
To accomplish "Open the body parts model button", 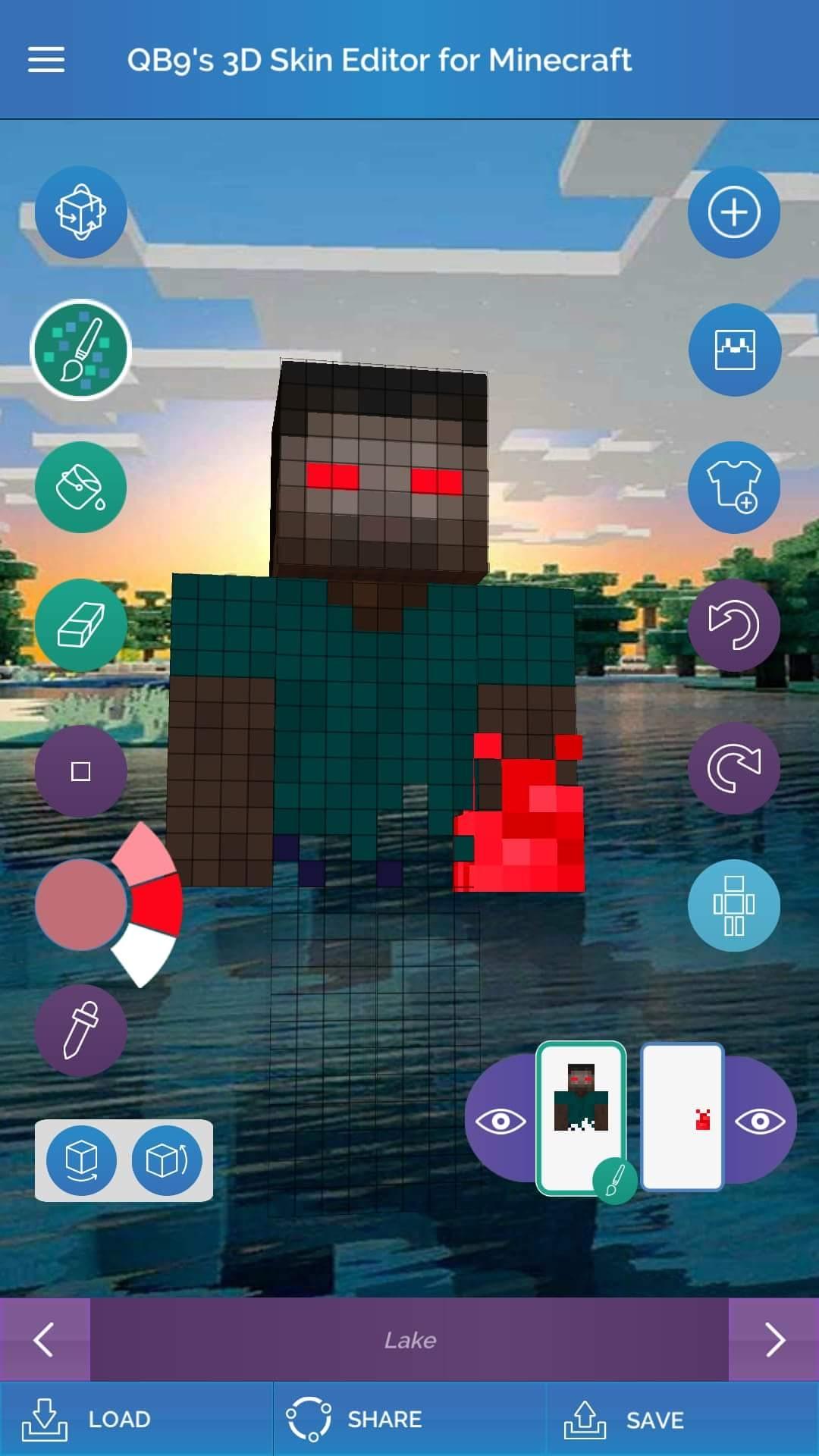I will (x=733, y=905).
